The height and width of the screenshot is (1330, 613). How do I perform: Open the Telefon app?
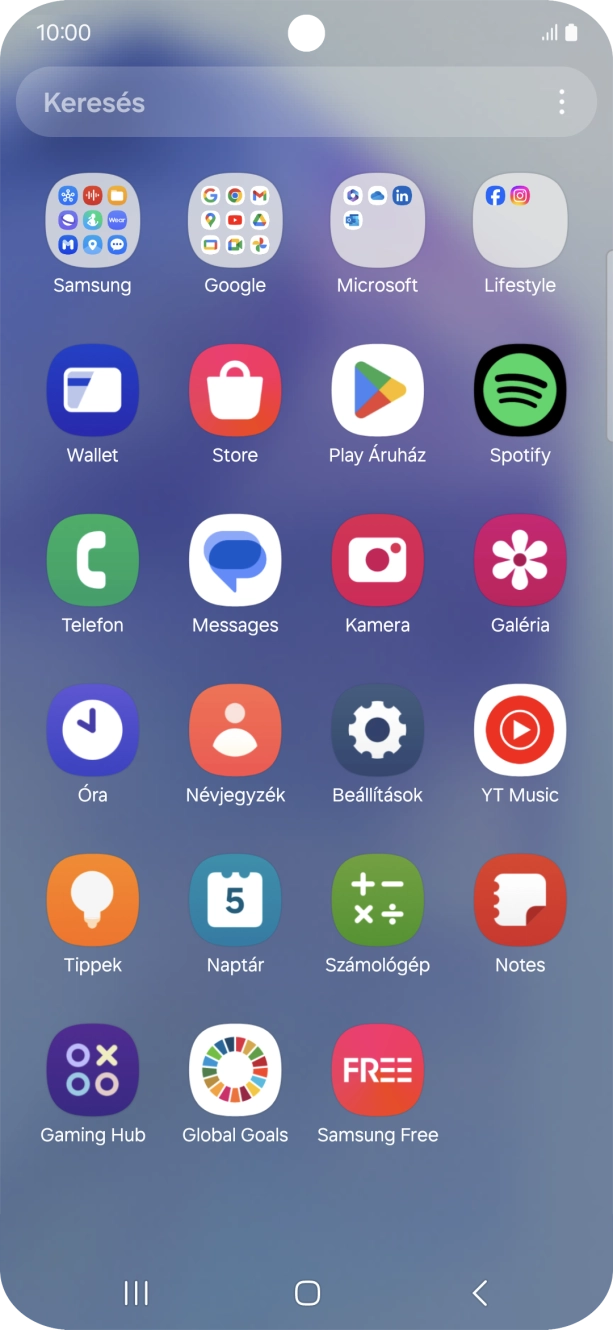pos(93,560)
